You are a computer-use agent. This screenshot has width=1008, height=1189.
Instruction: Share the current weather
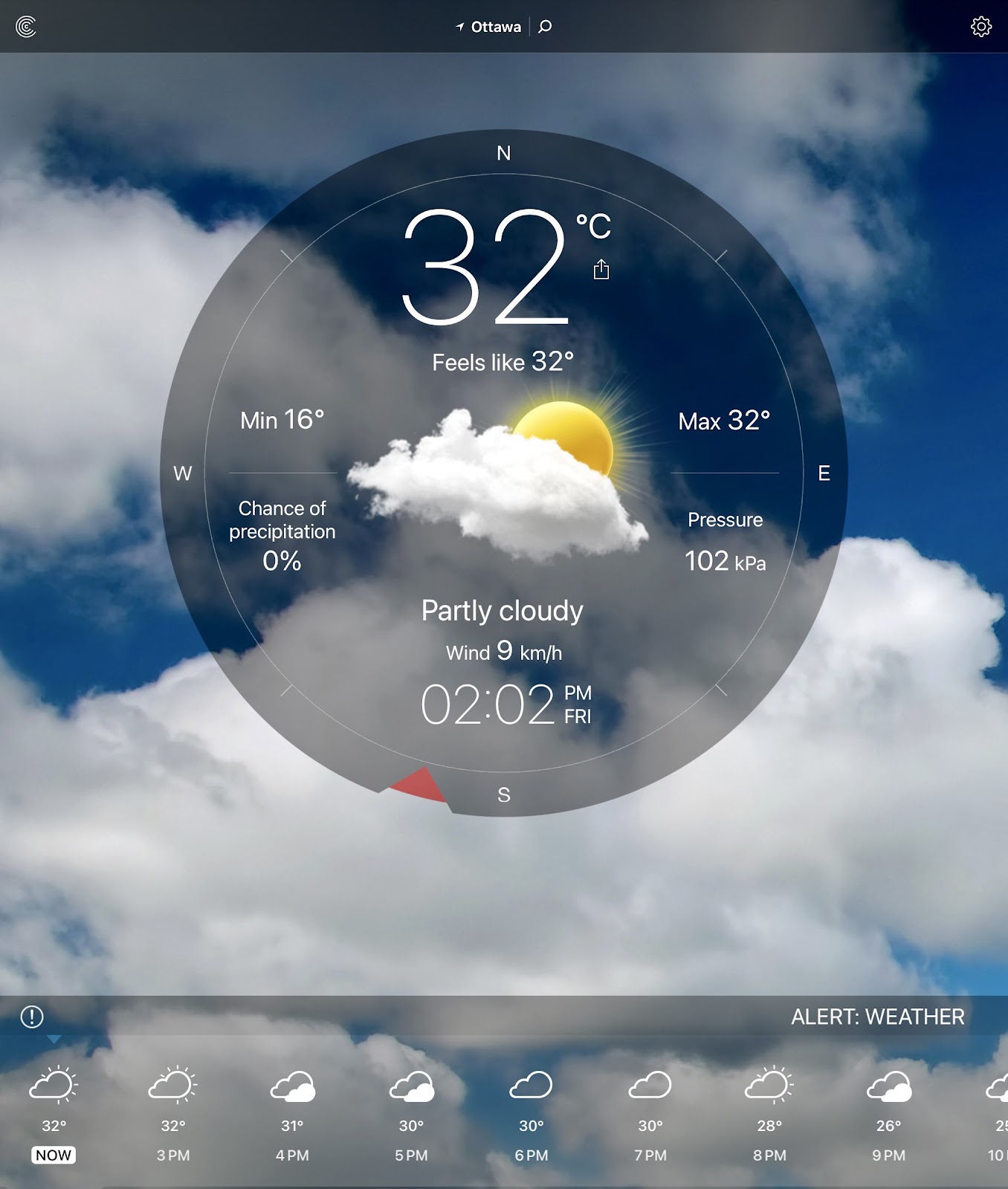[601, 269]
